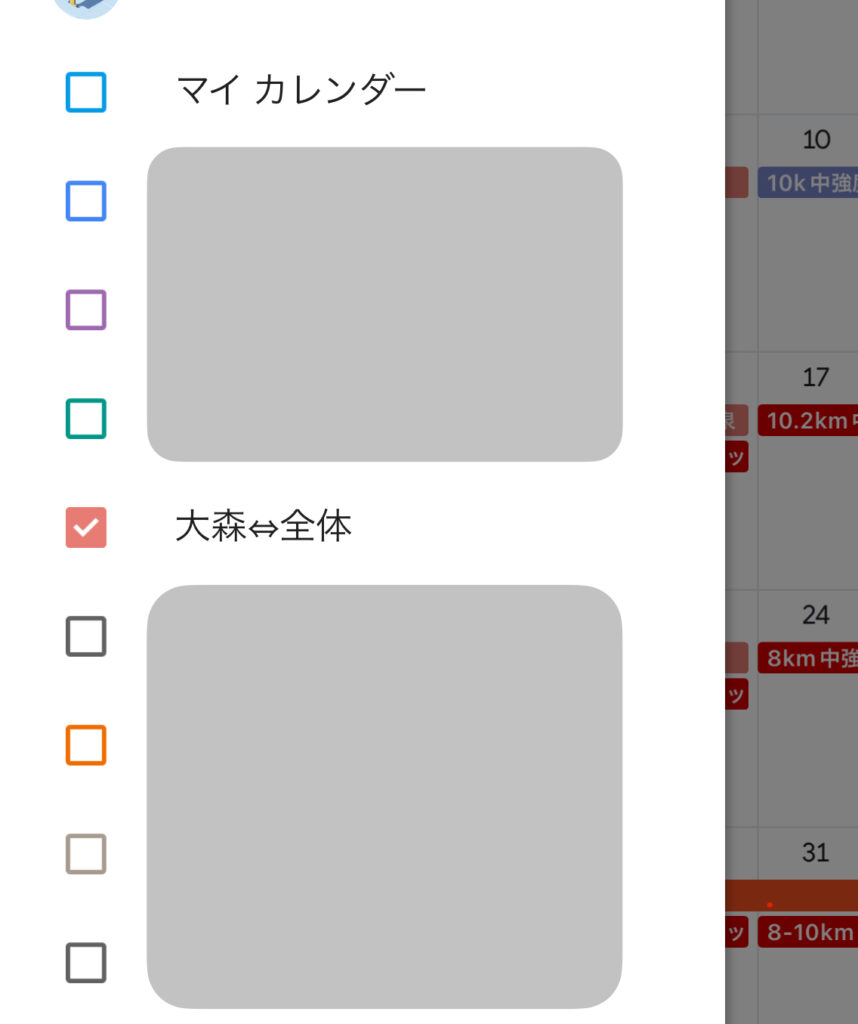Uncheck the 大森⇔全体 calendar checkbox
This screenshot has height=1024, width=858.
86,527
